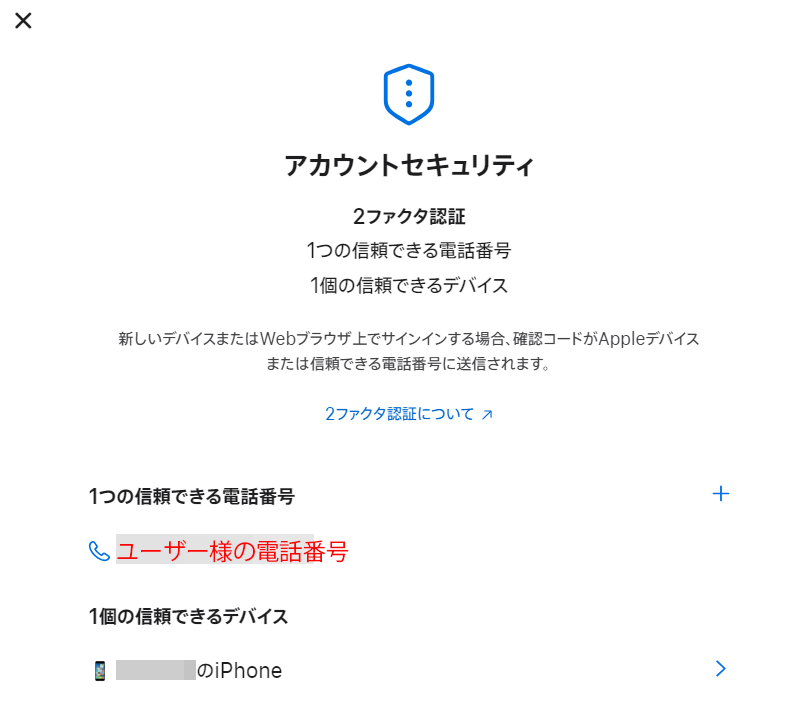This screenshot has width=812, height=706.
Task: Open the trusted iPhone device row
Action: (408, 670)
